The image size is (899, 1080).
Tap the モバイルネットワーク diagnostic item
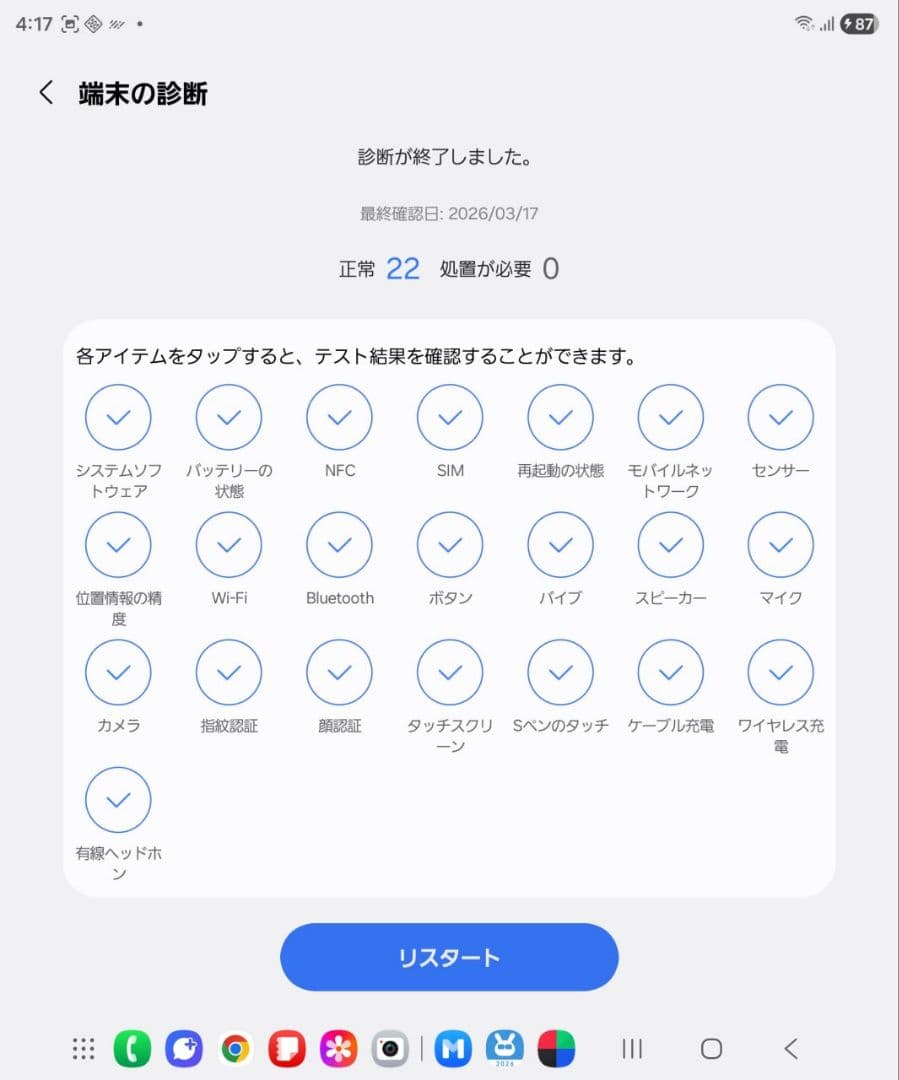[669, 416]
